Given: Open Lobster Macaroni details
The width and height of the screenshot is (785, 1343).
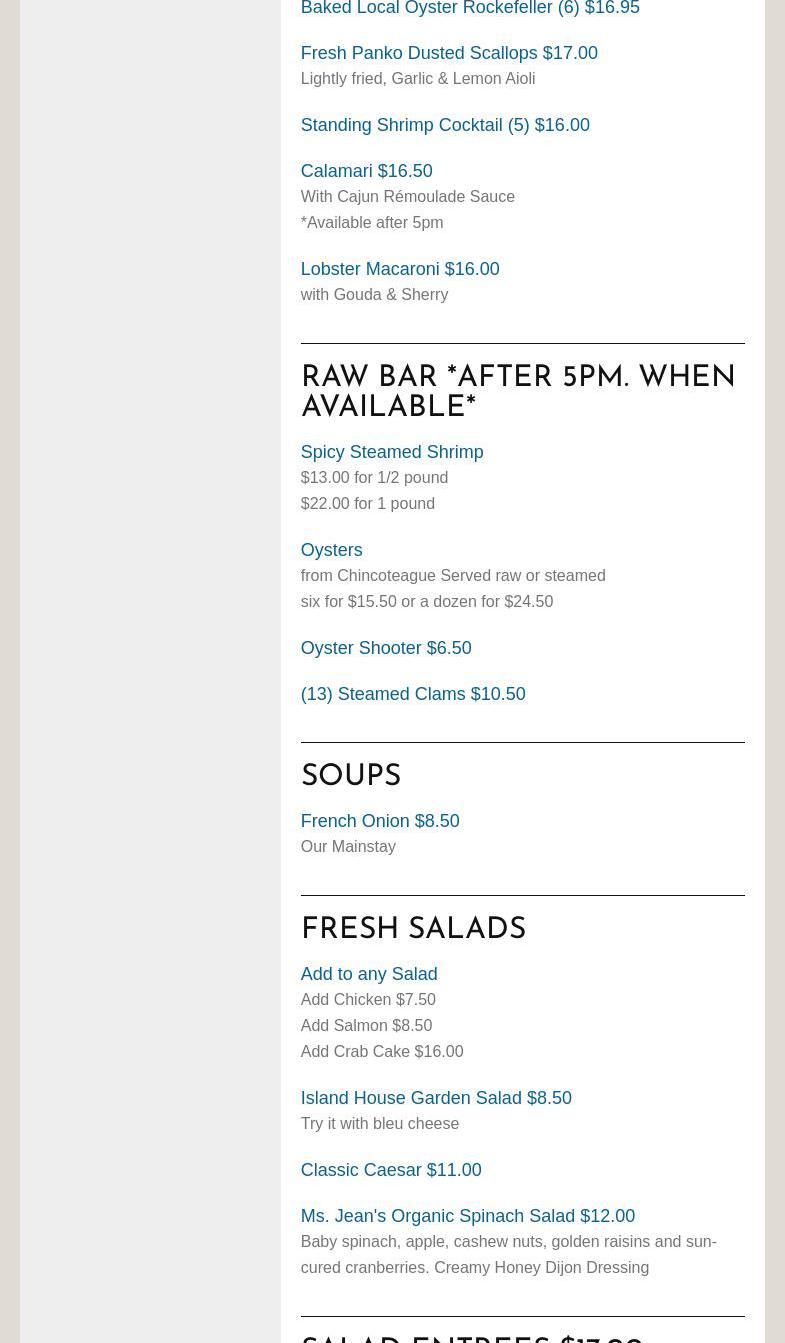Looking at the screenshot, I should click(x=399, y=269).
